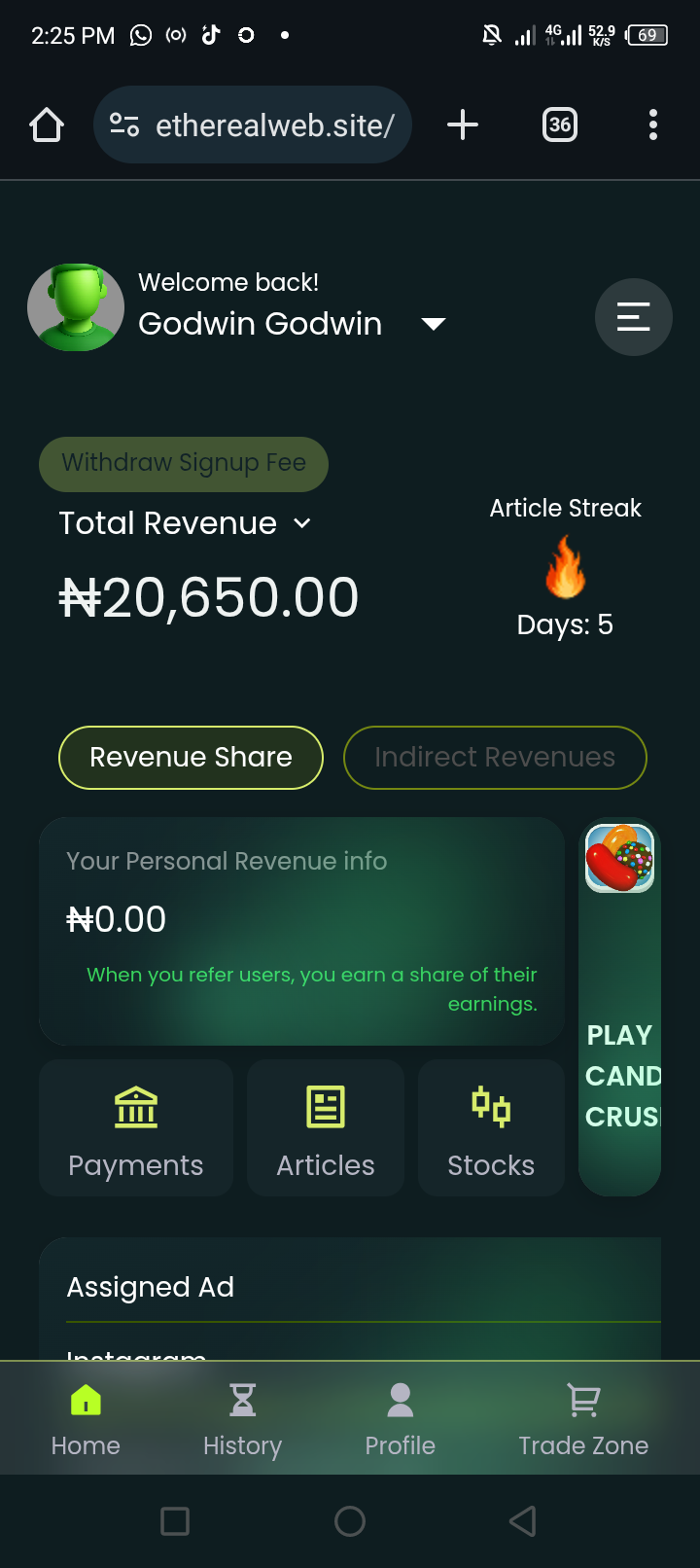This screenshot has width=700, height=1568.
Task: Open the Articles tile
Action: 326,1128
